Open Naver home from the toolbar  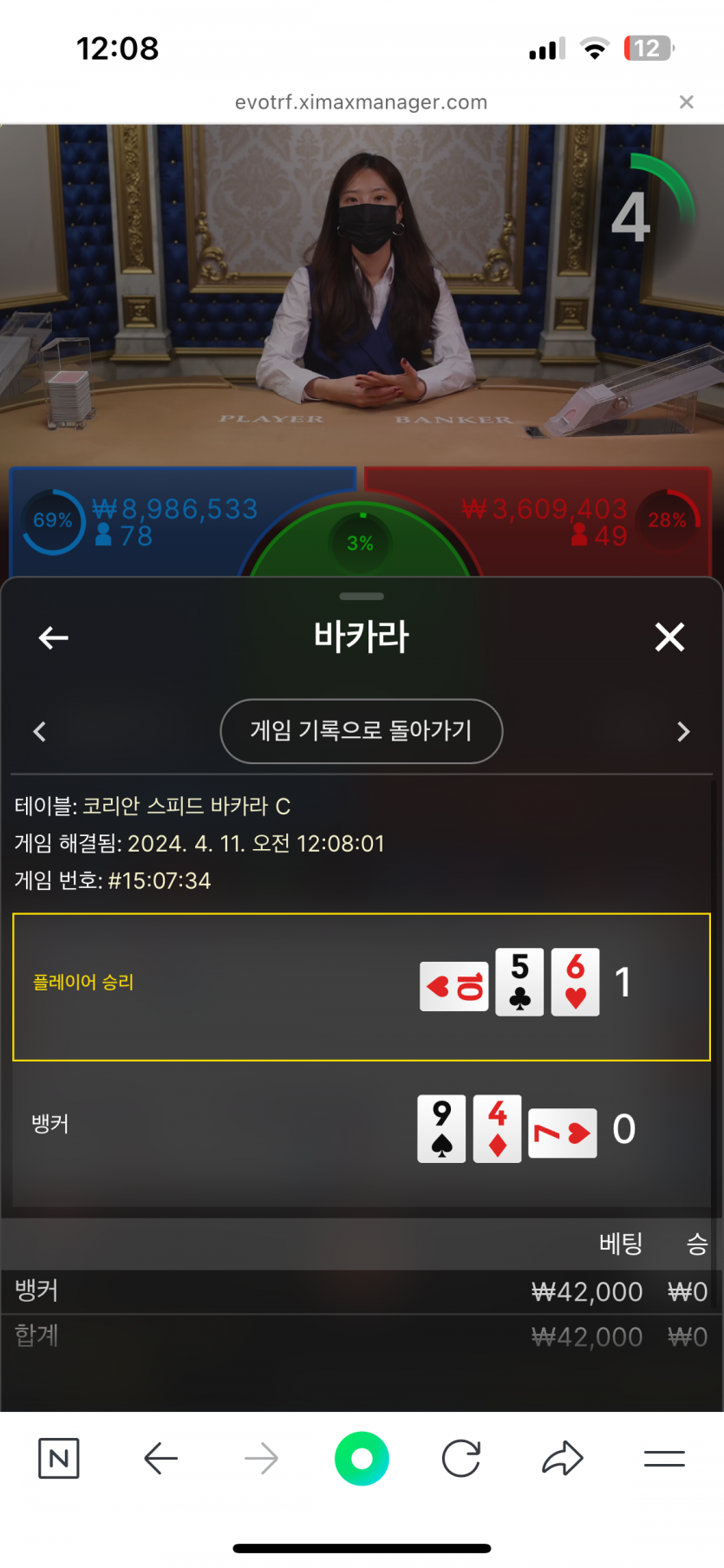[59, 1459]
